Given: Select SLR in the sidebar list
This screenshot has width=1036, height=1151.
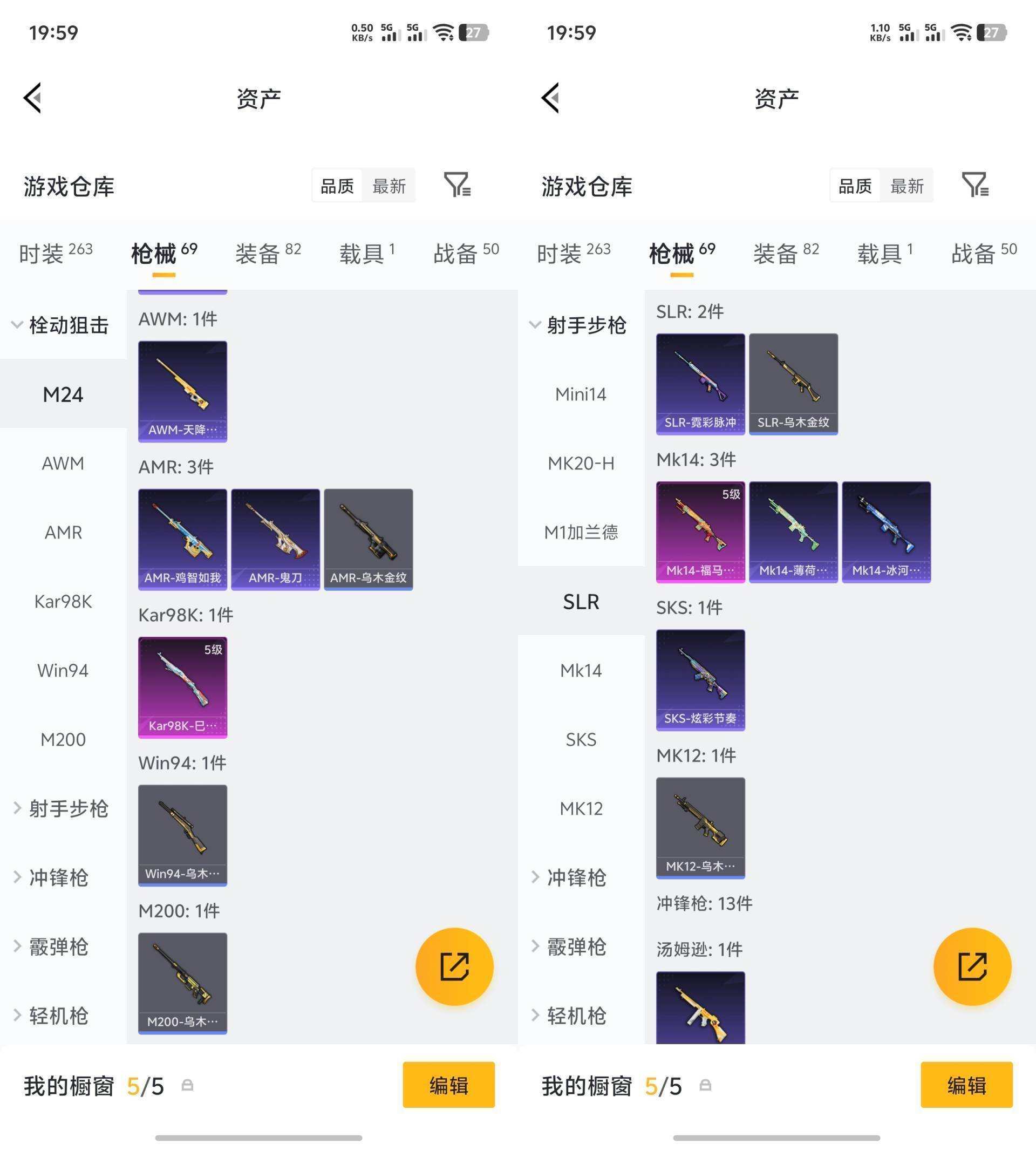Looking at the screenshot, I should [580, 601].
